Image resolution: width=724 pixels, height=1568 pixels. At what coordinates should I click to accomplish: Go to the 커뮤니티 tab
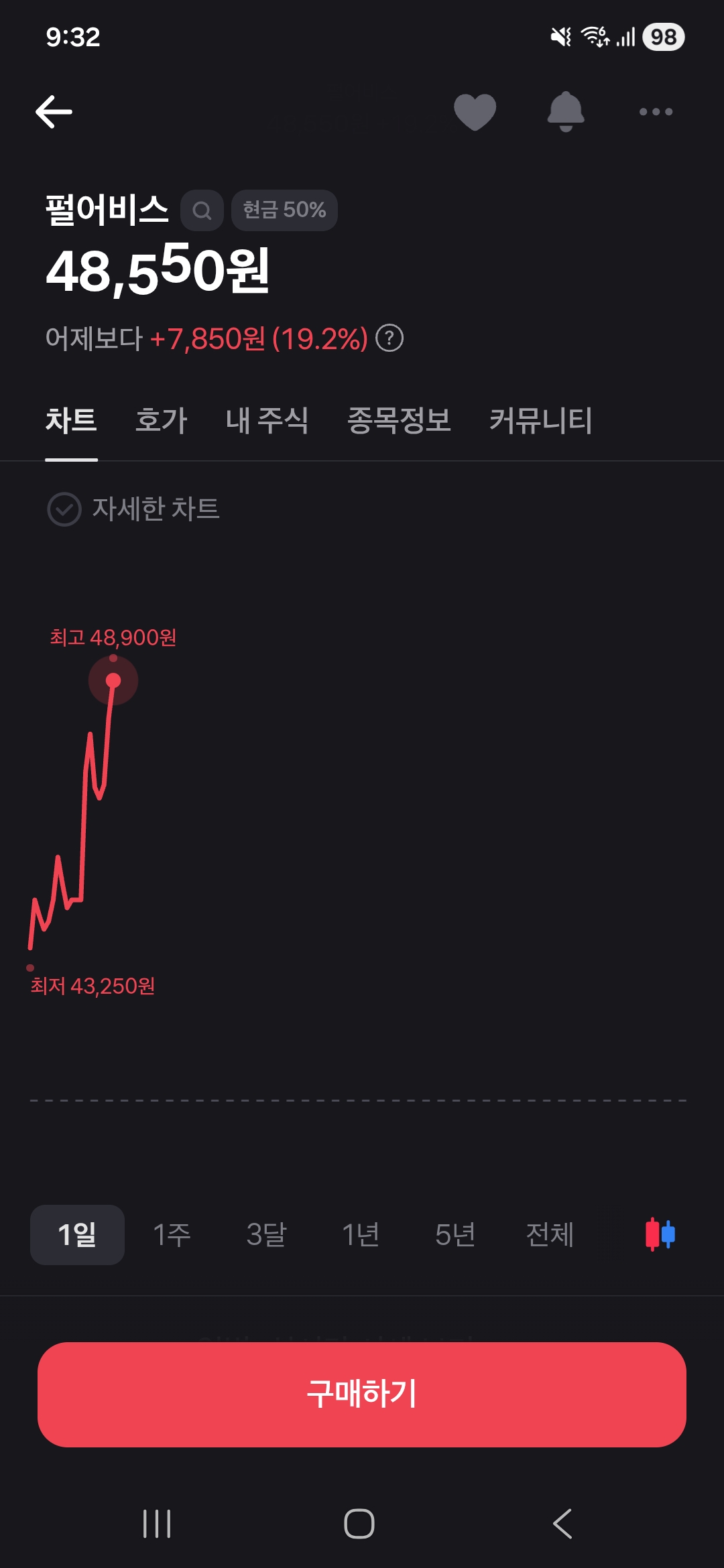pyautogui.click(x=540, y=421)
